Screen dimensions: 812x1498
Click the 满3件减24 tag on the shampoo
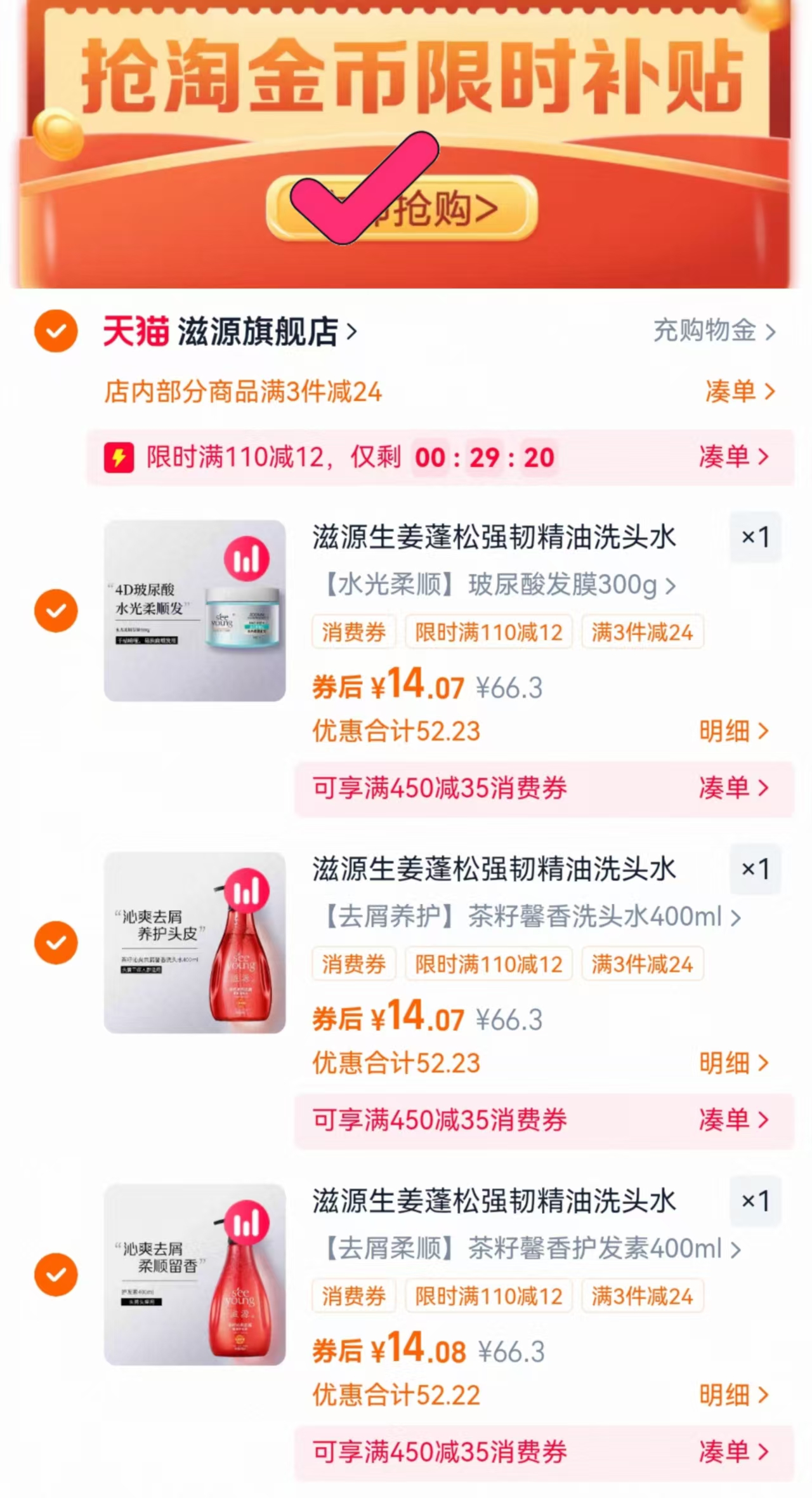point(643,964)
